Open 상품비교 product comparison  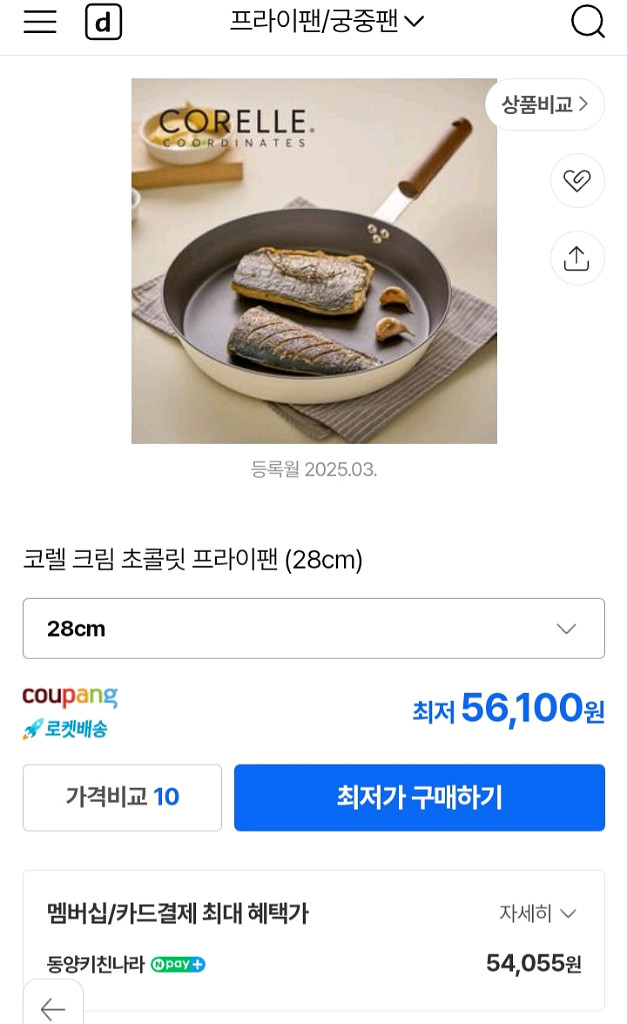coord(544,104)
